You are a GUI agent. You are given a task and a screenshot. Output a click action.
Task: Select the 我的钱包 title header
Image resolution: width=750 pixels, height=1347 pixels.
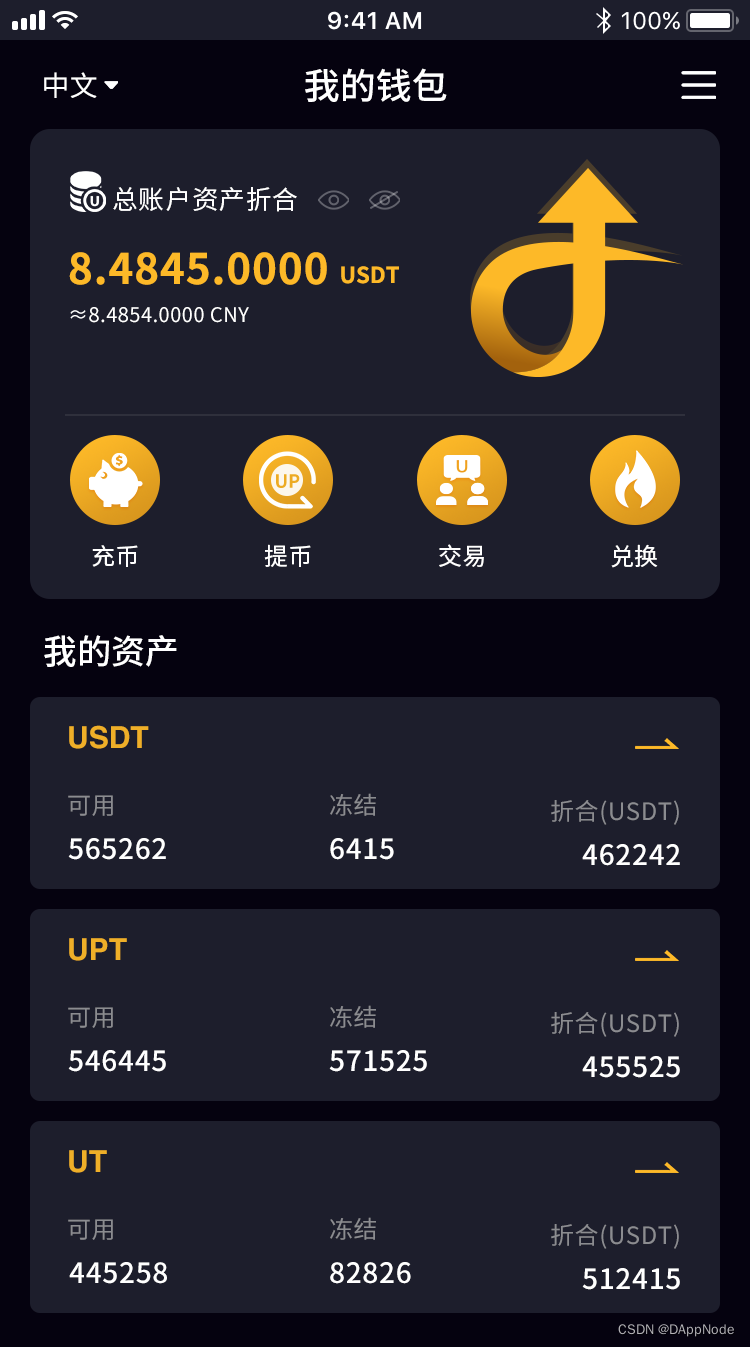tap(375, 86)
